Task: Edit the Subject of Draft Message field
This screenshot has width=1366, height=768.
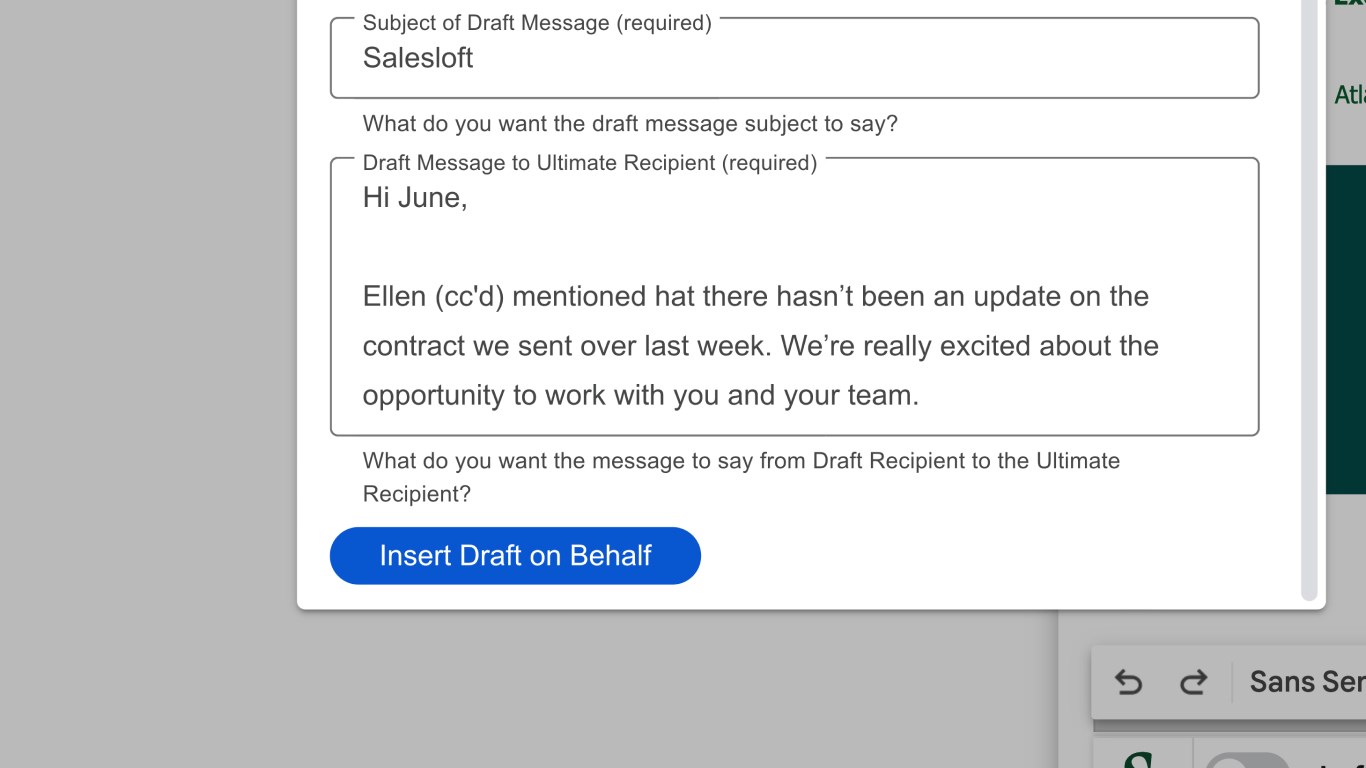Action: pos(793,58)
